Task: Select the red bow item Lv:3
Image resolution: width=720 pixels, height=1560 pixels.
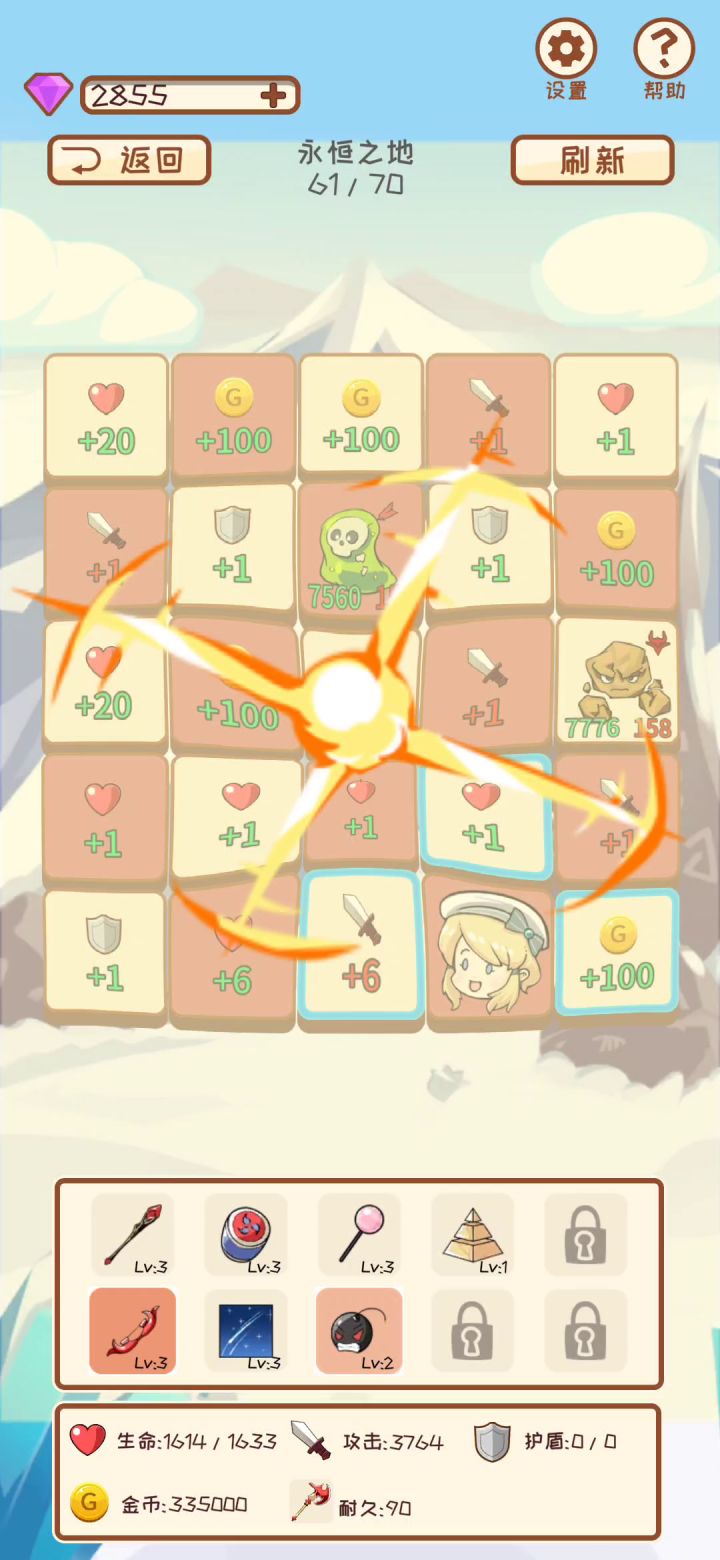Action: click(x=133, y=1331)
